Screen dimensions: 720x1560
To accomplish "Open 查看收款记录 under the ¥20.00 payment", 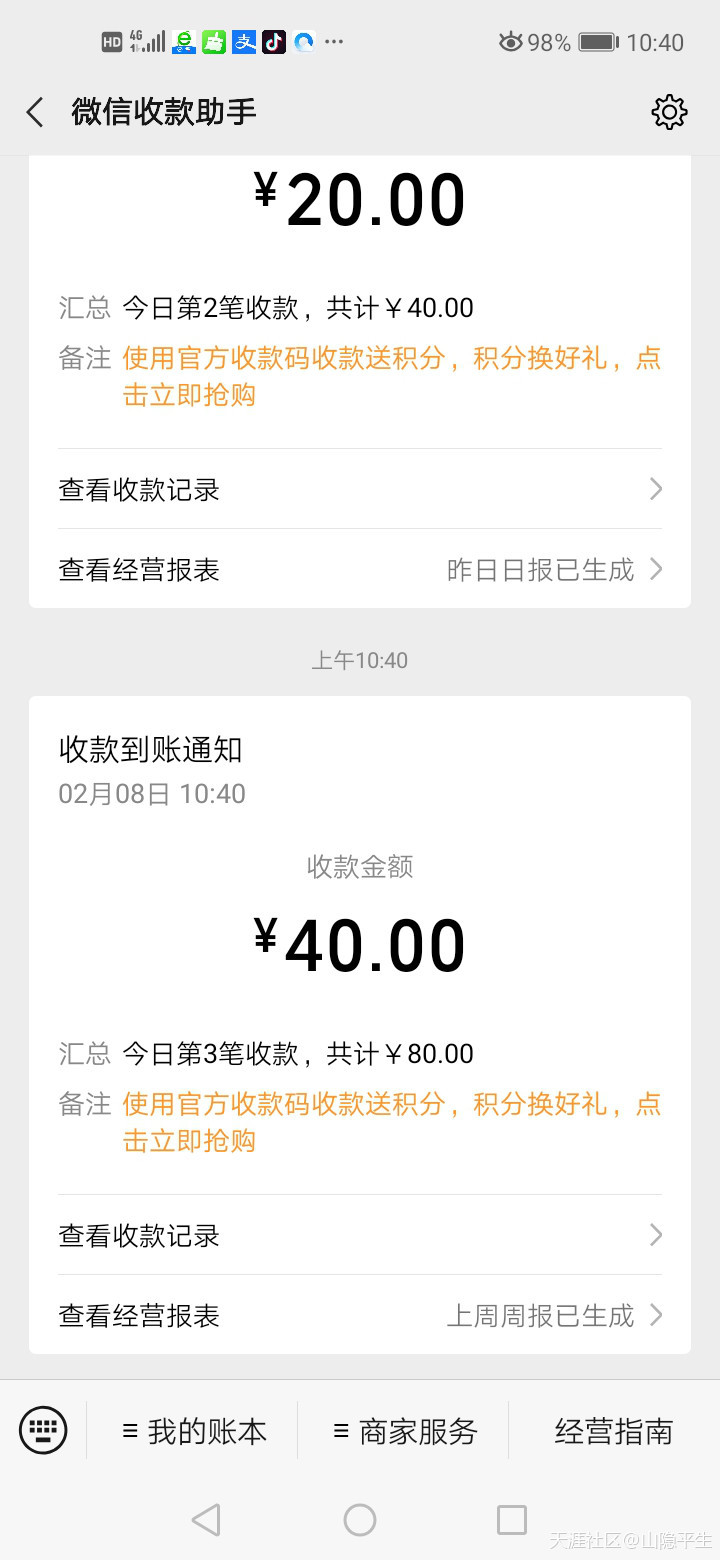I will click(360, 489).
